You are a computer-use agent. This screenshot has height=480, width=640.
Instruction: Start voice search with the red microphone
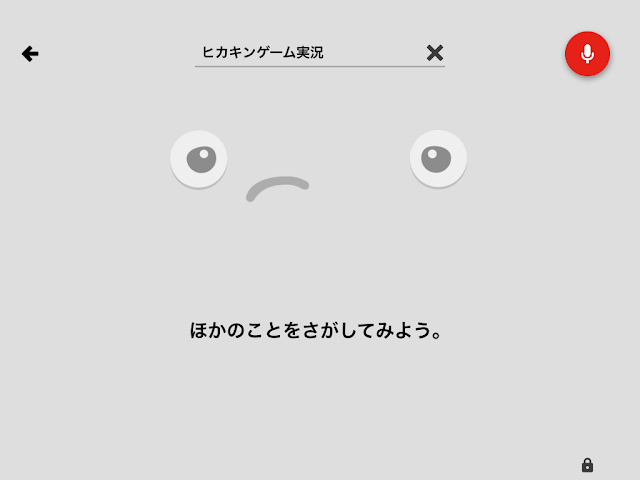tap(587, 54)
